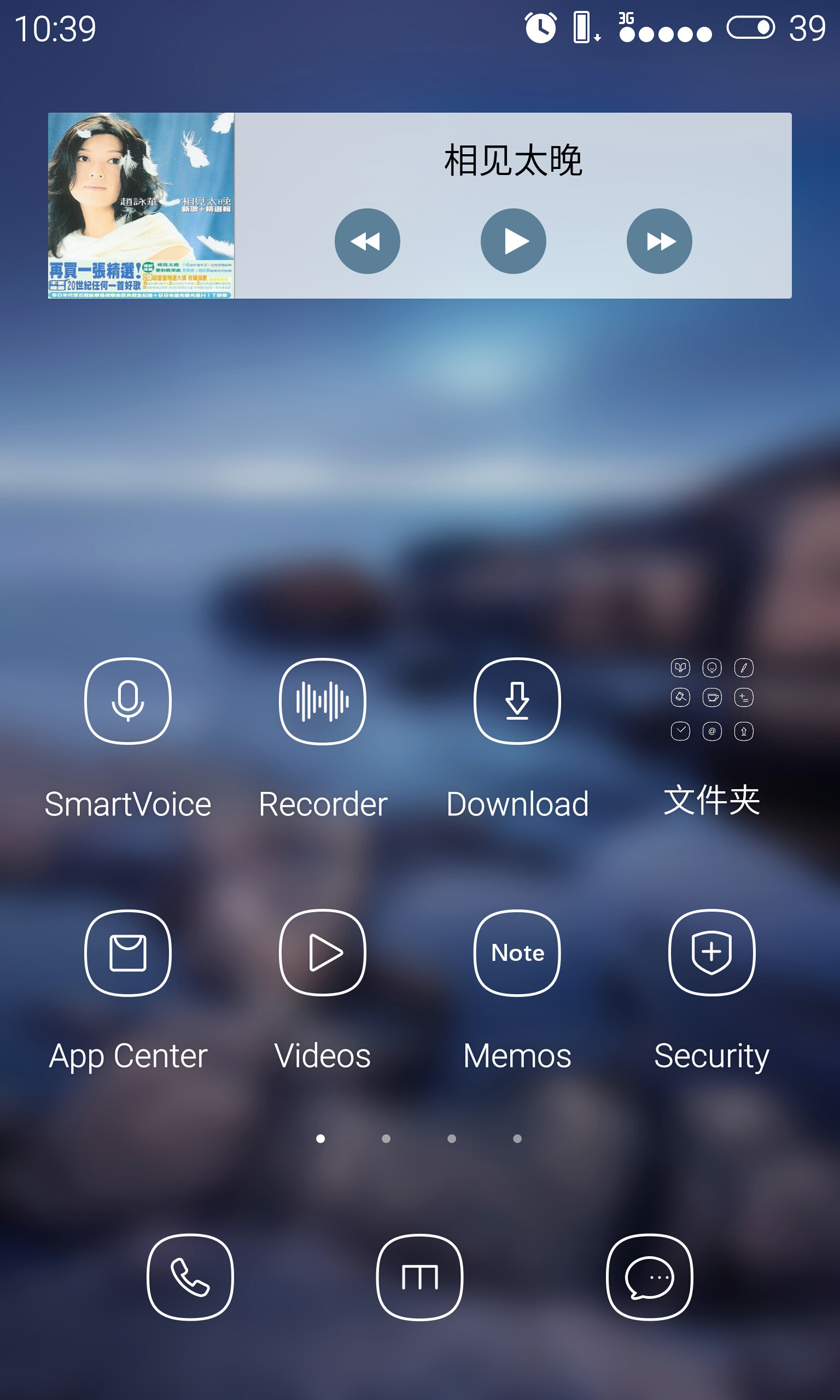Play the song 相见太晚
Screen dimensions: 840x1400
(513, 241)
